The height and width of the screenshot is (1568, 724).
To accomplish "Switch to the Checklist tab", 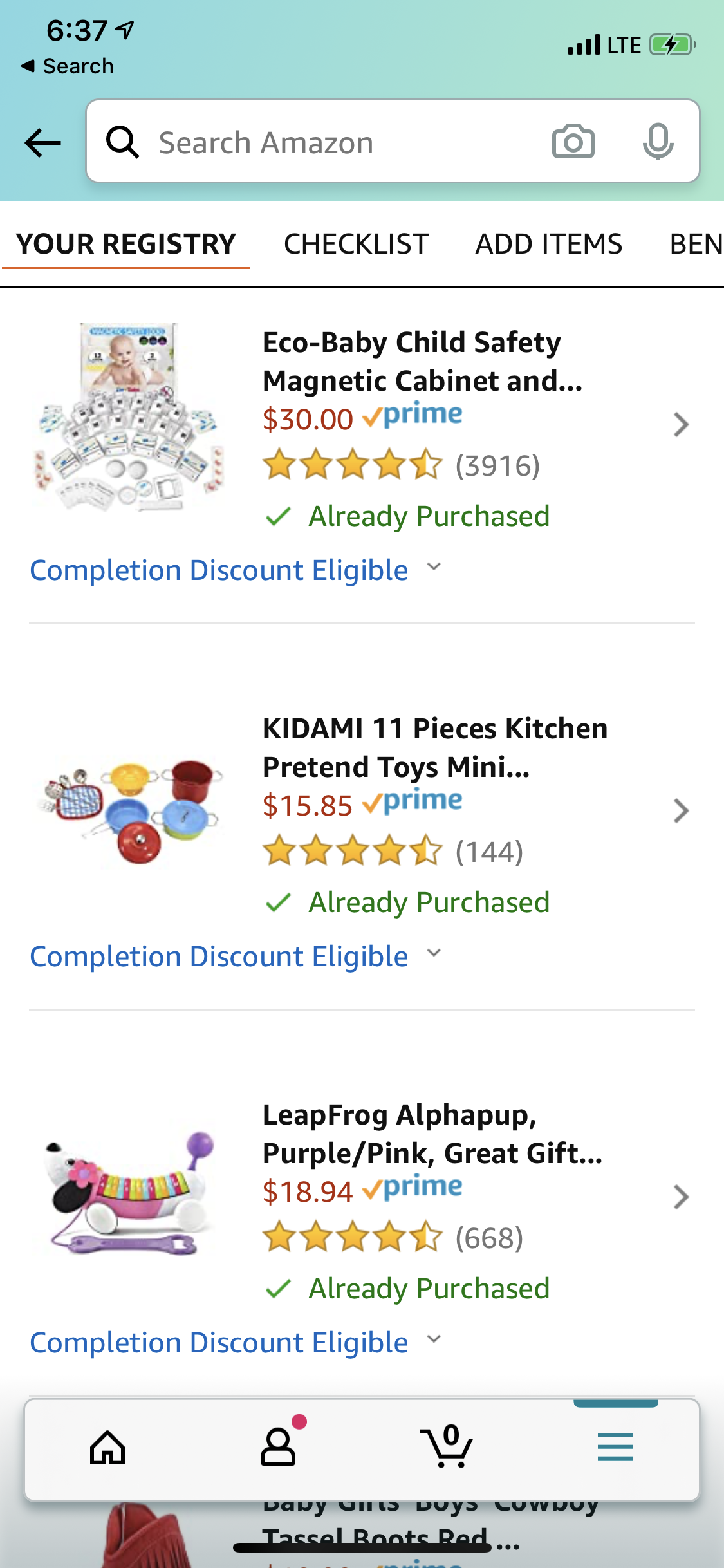I will click(x=356, y=244).
